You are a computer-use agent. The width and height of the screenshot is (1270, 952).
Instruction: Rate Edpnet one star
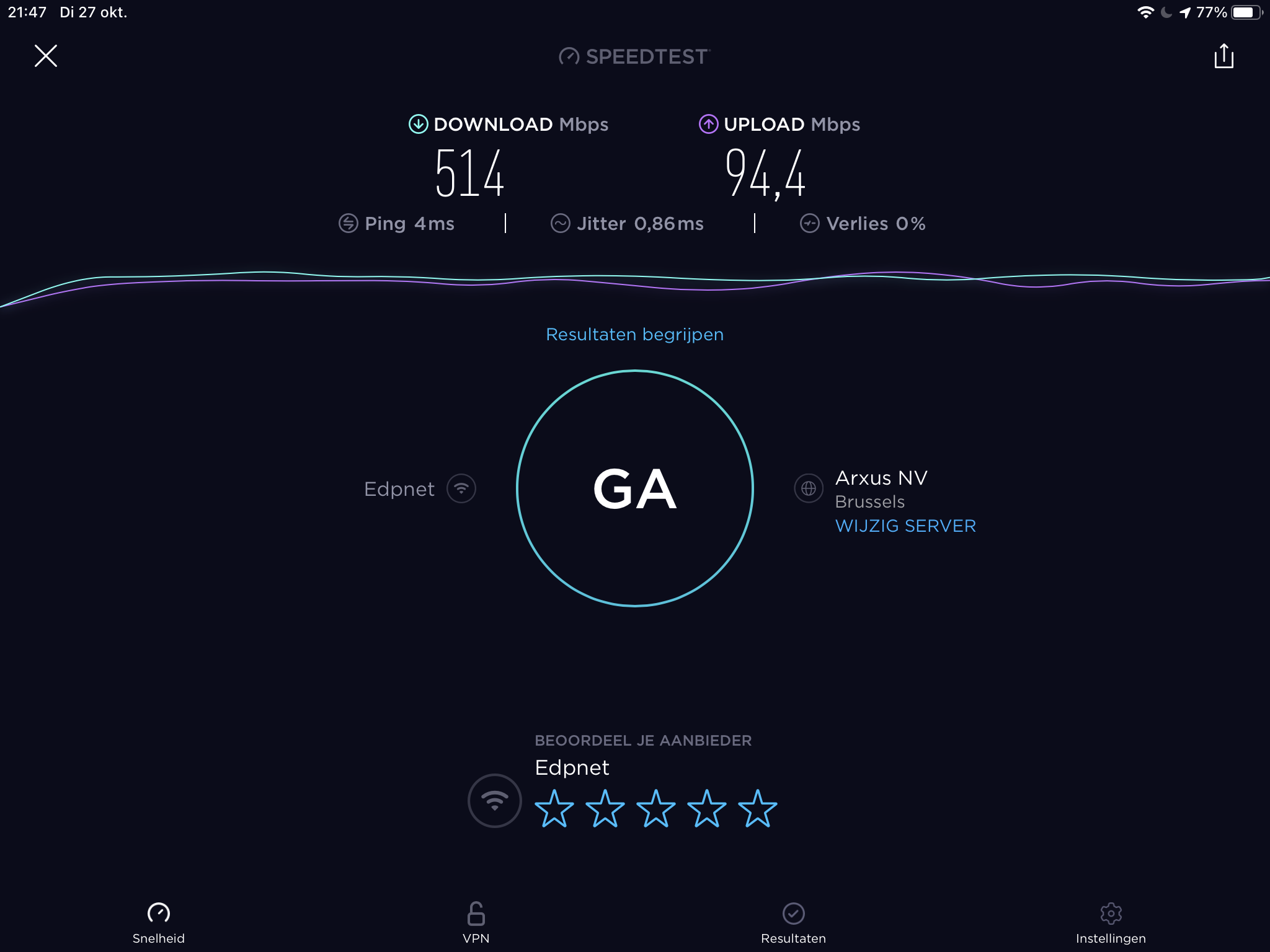(554, 808)
